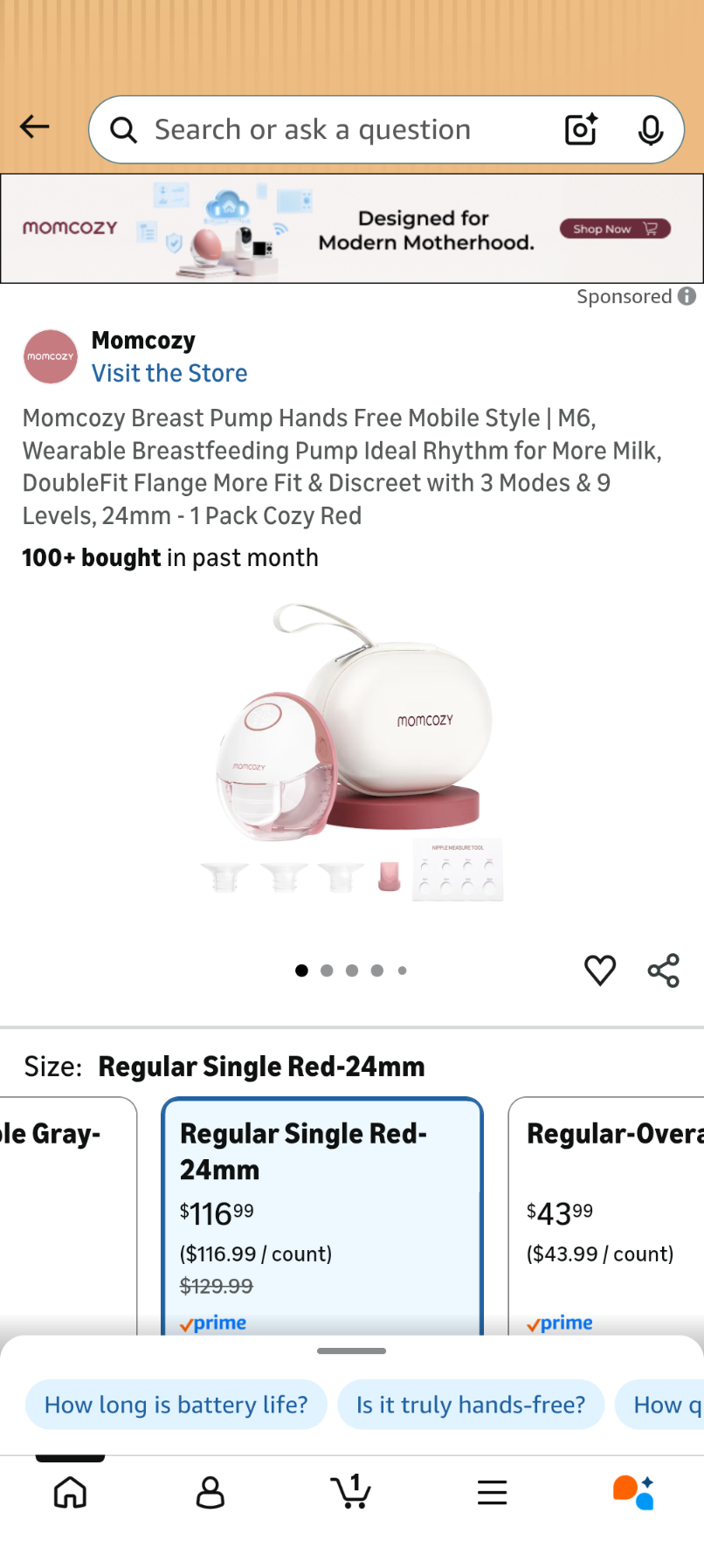Visit the Momcozy store

pyautogui.click(x=169, y=374)
